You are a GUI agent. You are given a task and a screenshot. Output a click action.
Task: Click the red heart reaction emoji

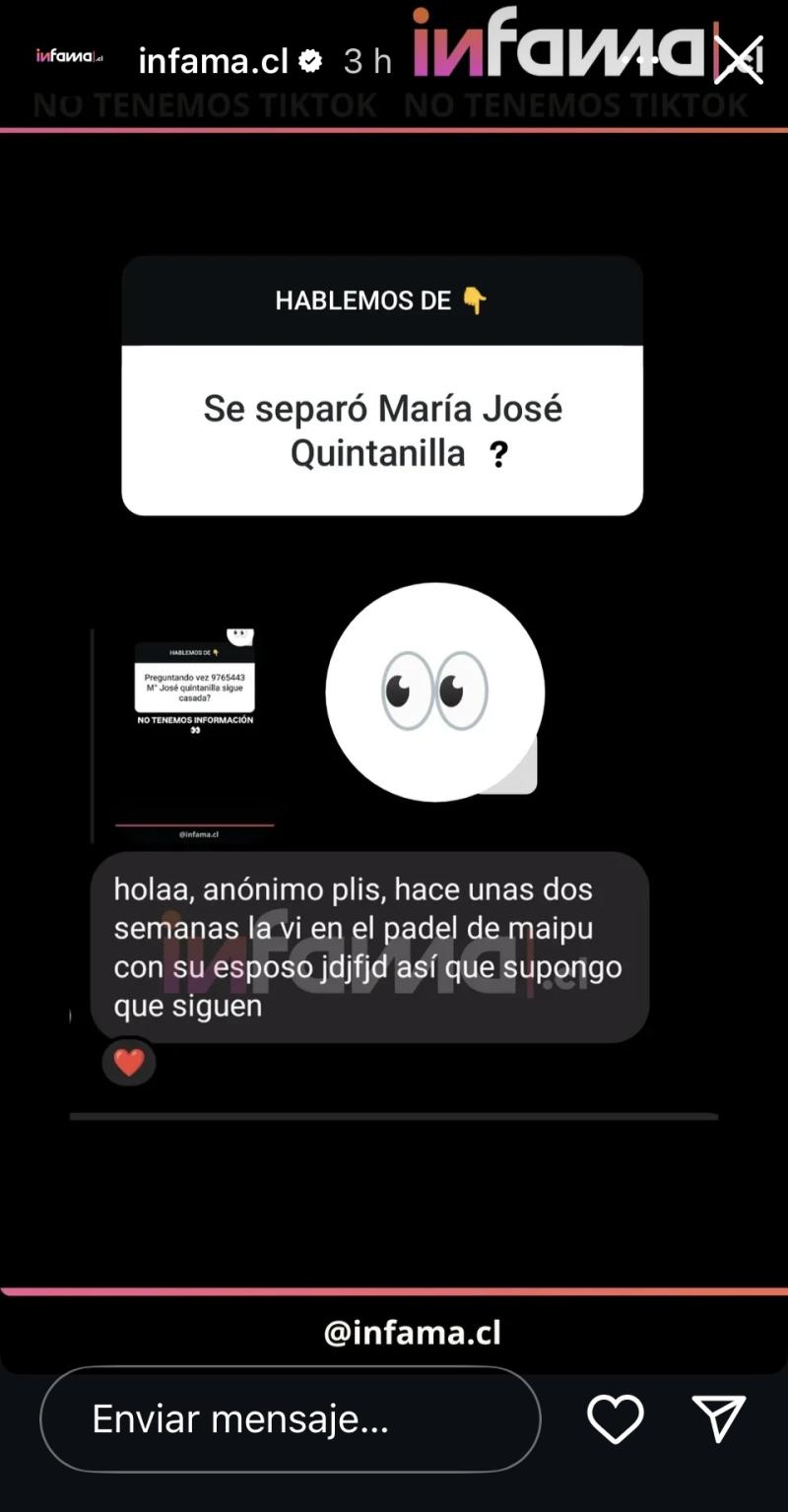coord(129,1062)
